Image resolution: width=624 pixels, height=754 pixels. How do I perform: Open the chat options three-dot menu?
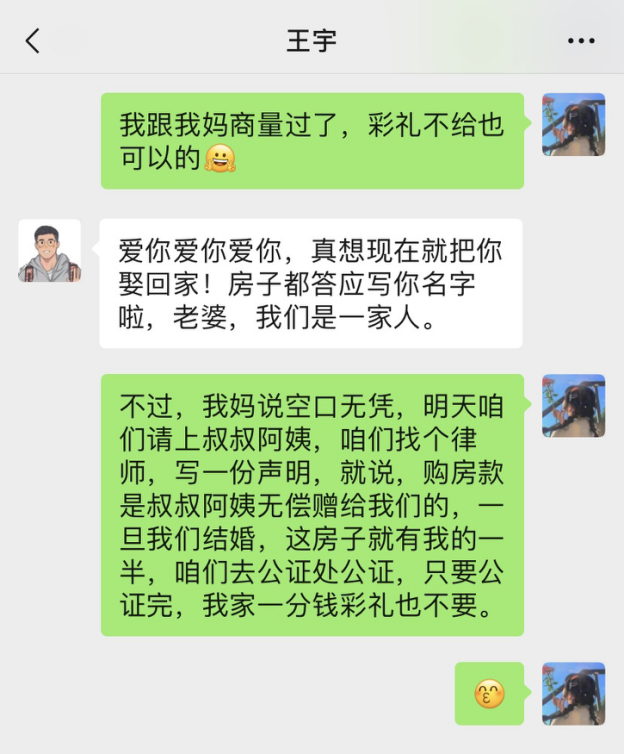click(581, 41)
